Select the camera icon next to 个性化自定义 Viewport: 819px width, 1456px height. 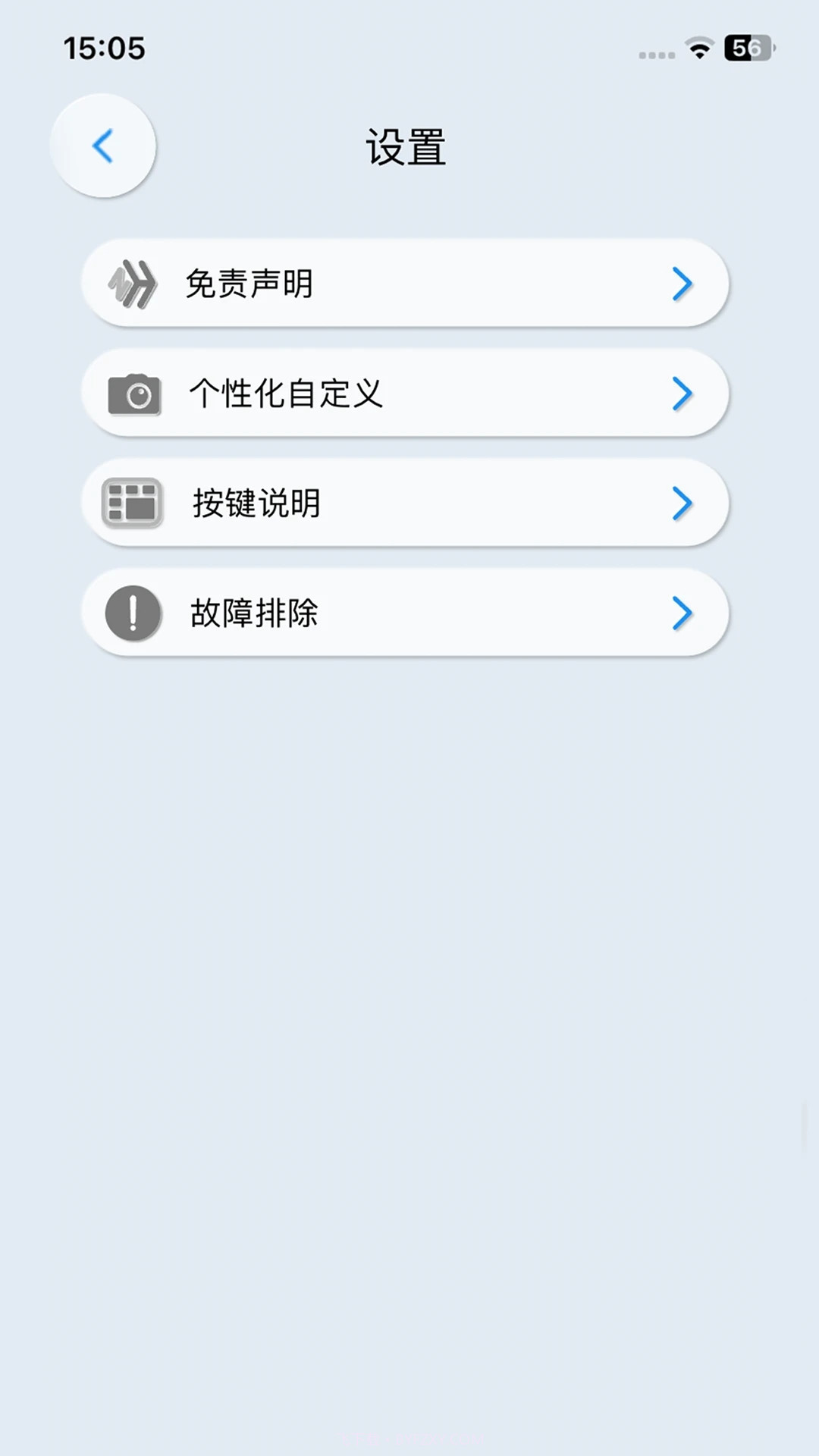tap(134, 394)
